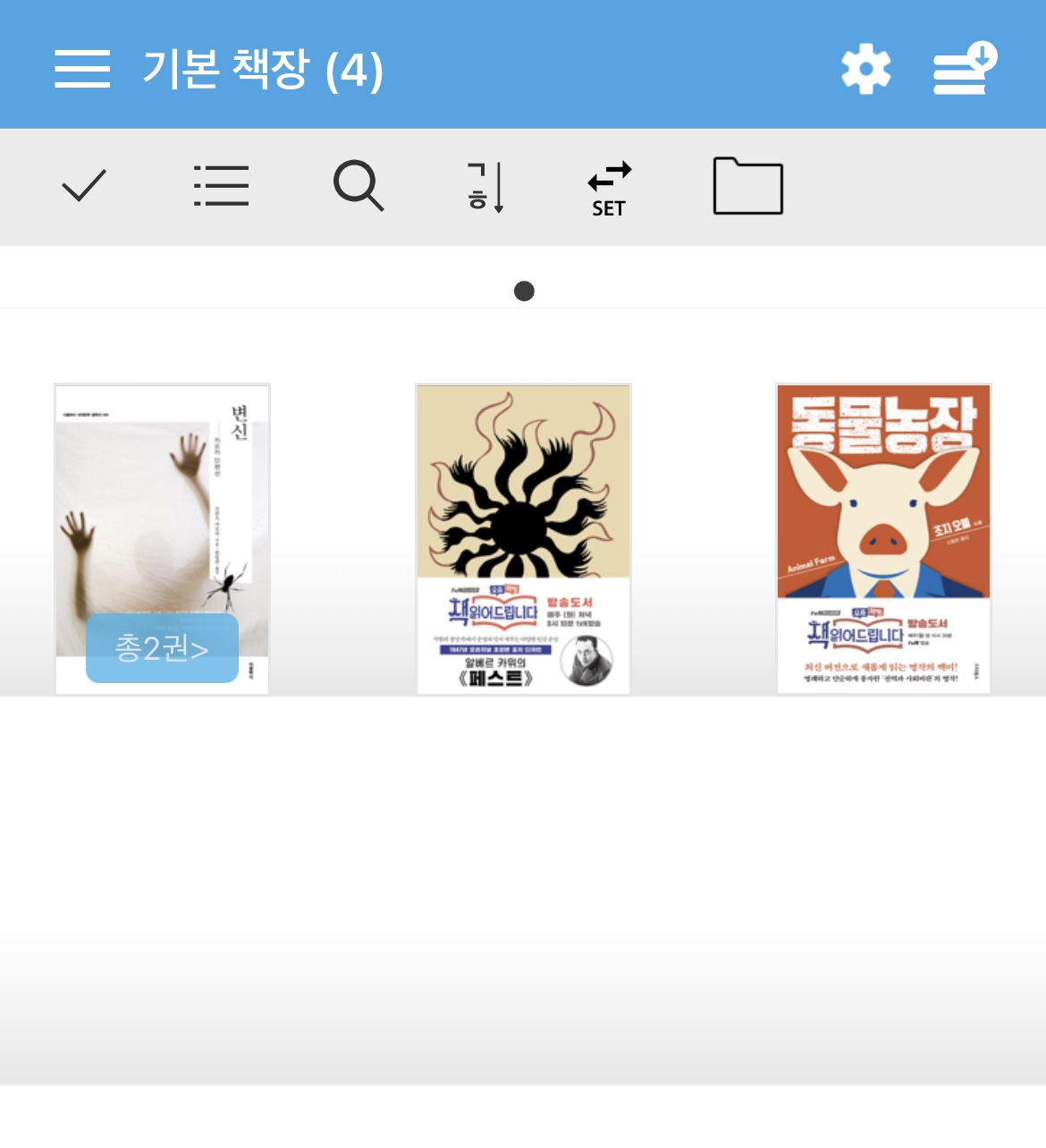Open the 페스트 book

coord(523,538)
